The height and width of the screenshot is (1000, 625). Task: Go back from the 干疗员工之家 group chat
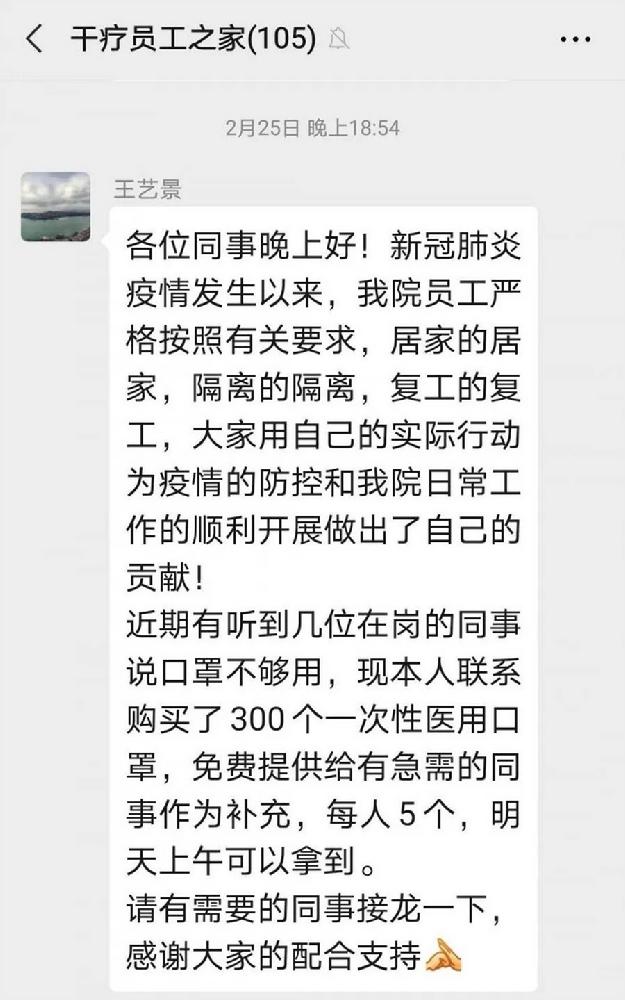pyautogui.click(x=35, y=40)
